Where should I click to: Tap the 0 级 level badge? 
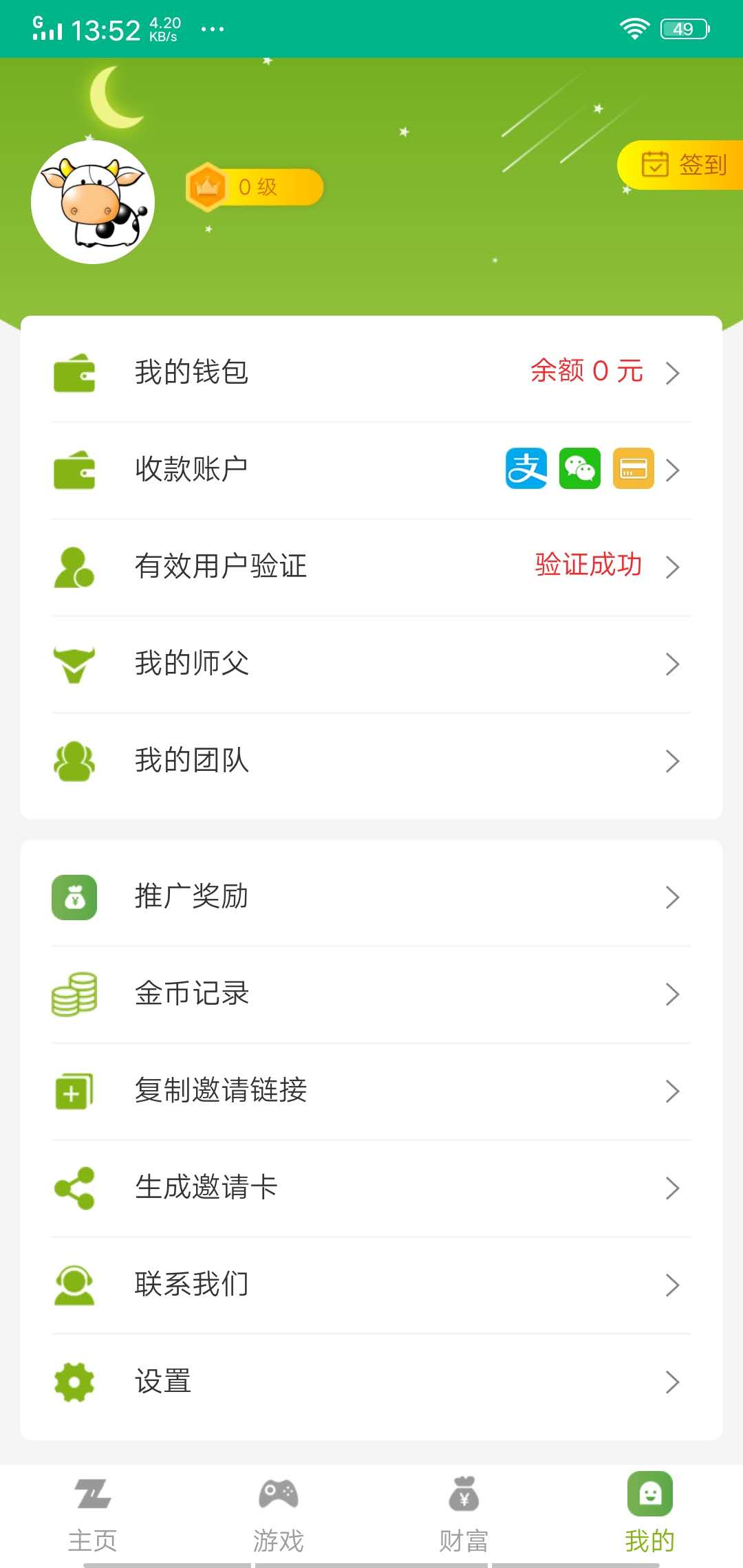(x=255, y=187)
